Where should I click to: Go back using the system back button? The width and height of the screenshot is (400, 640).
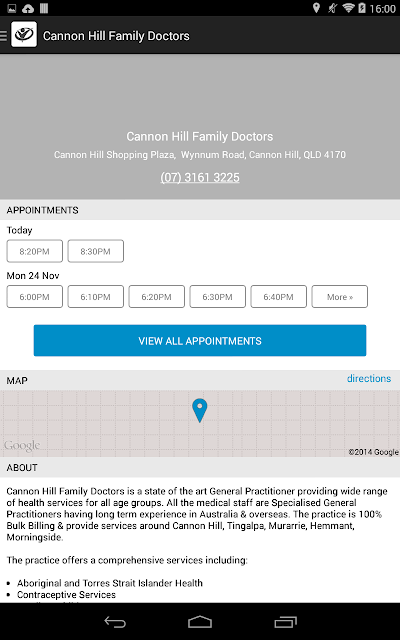pyautogui.click(x=115, y=622)
